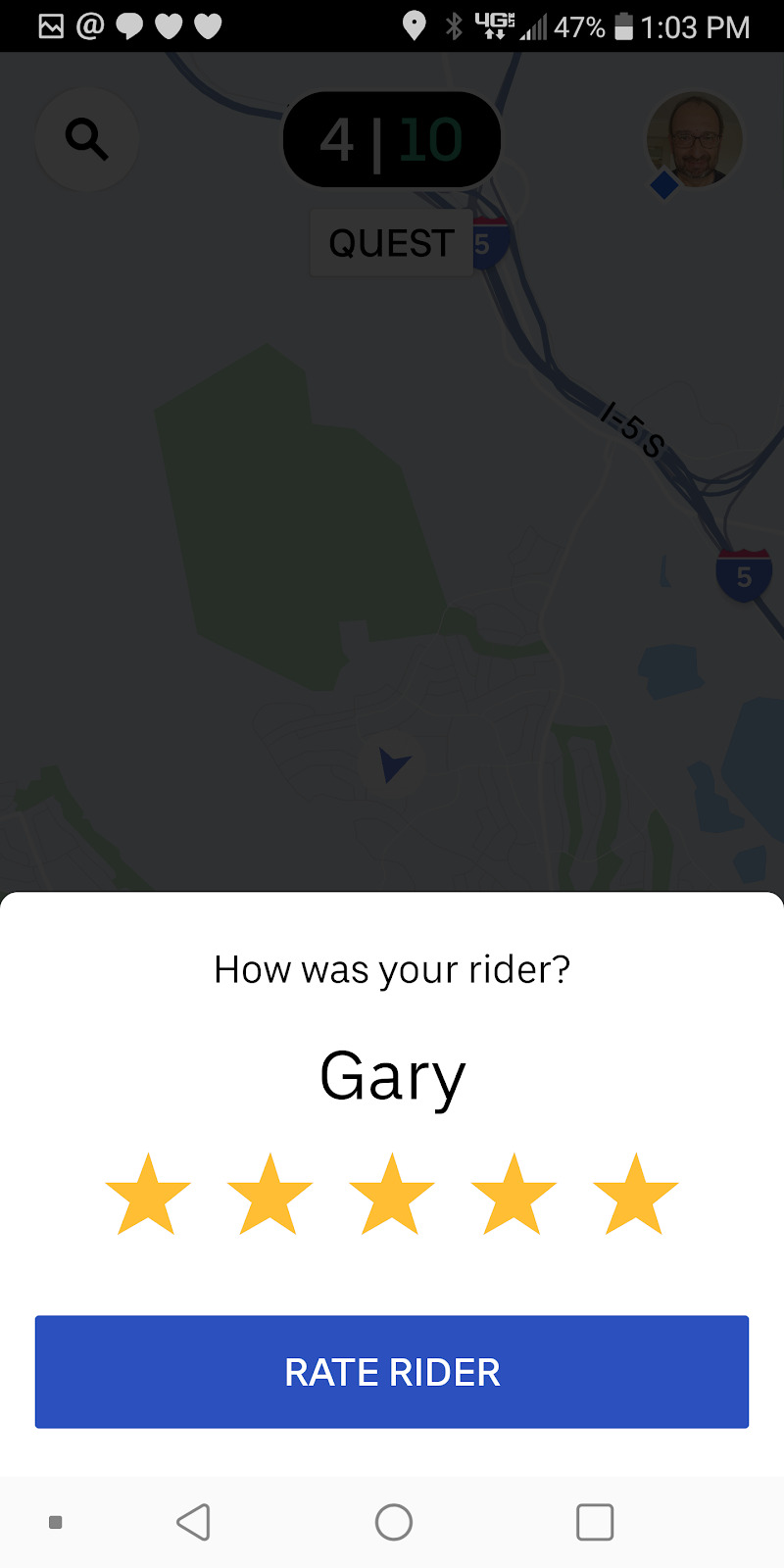Rate Gary two stars

(x=269, y=1195)
